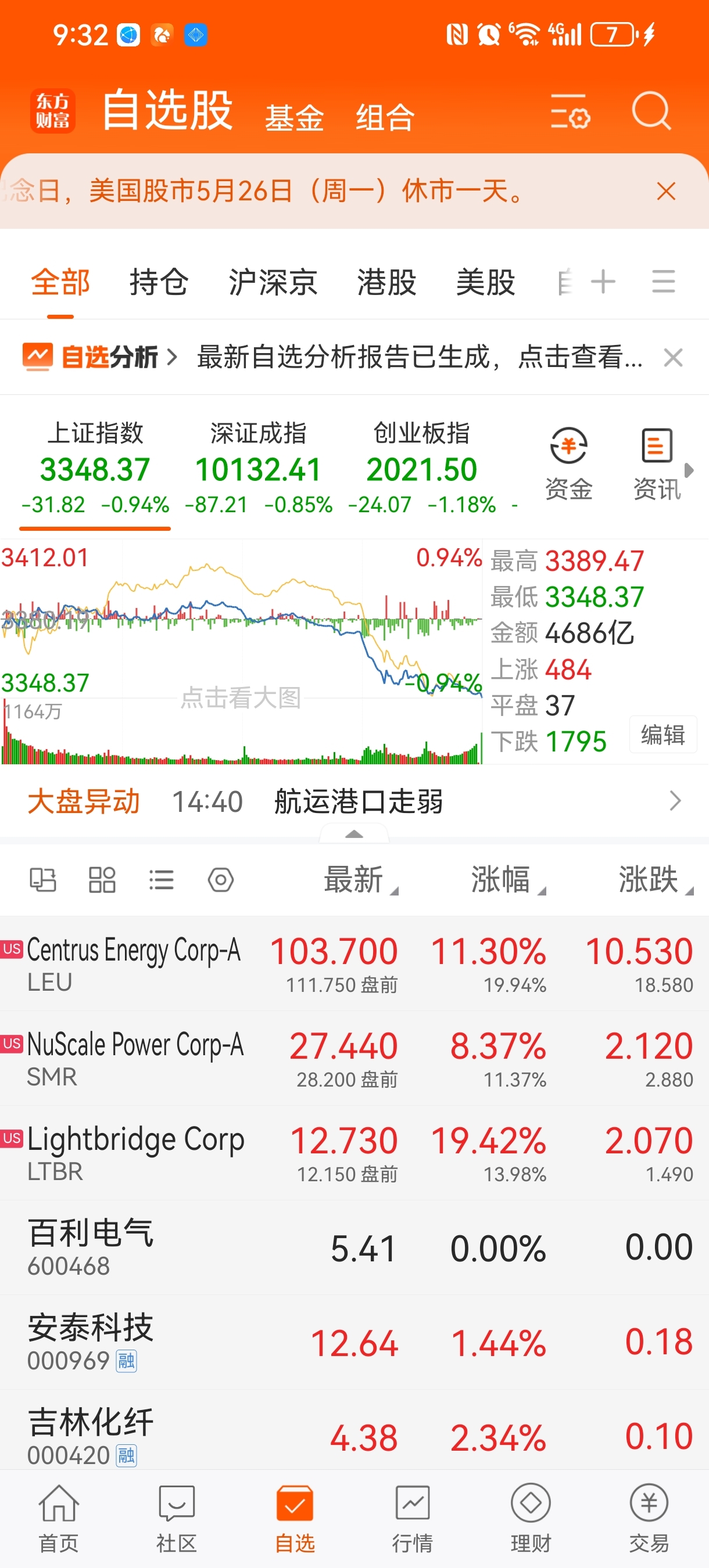Select the 持仓 category tab
Viewport: 709px width, 1568px height.
coord(159,282)
